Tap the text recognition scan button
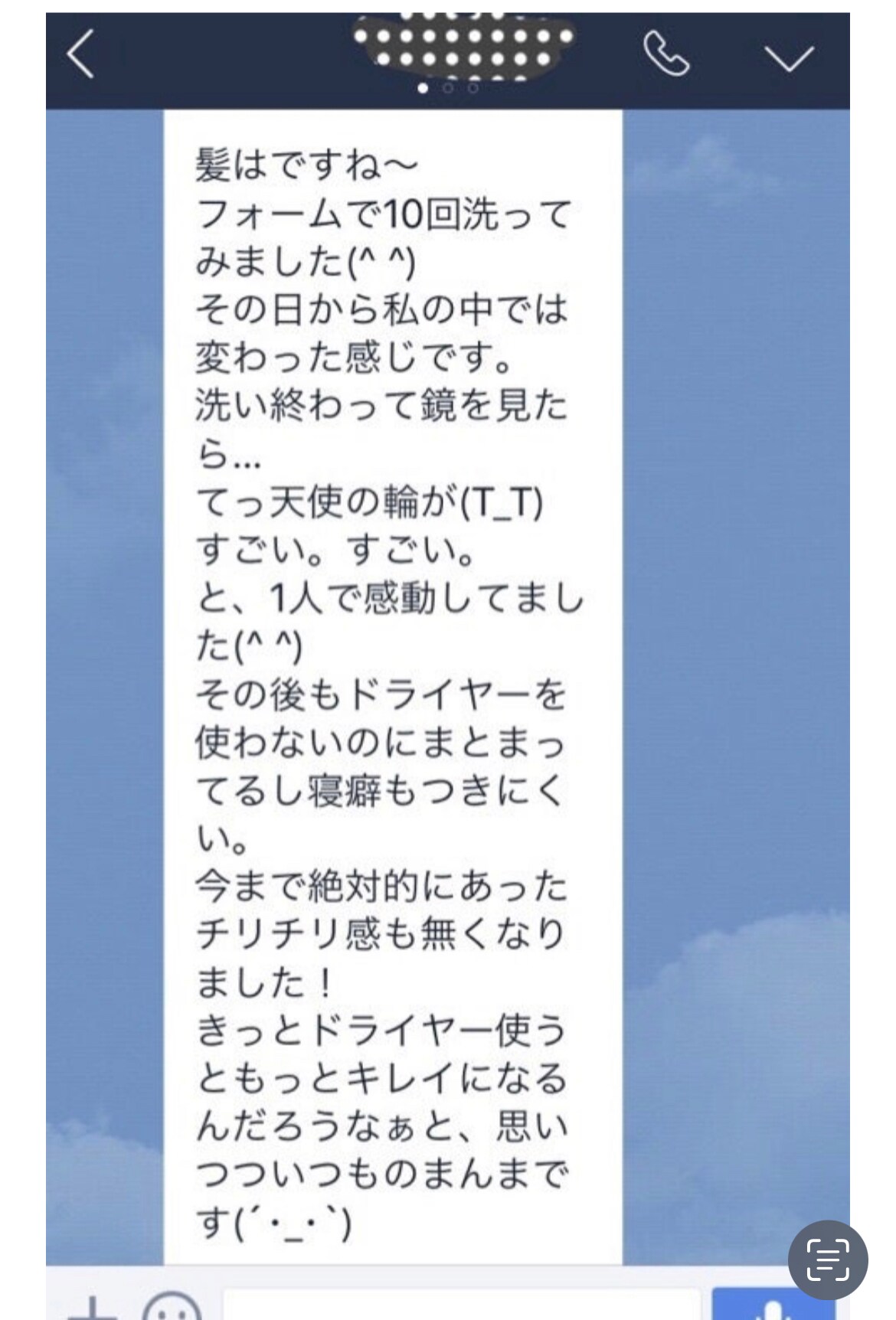Image resolution: width=896 pixels, height=1320 pixels. [x=828, y=1259]
